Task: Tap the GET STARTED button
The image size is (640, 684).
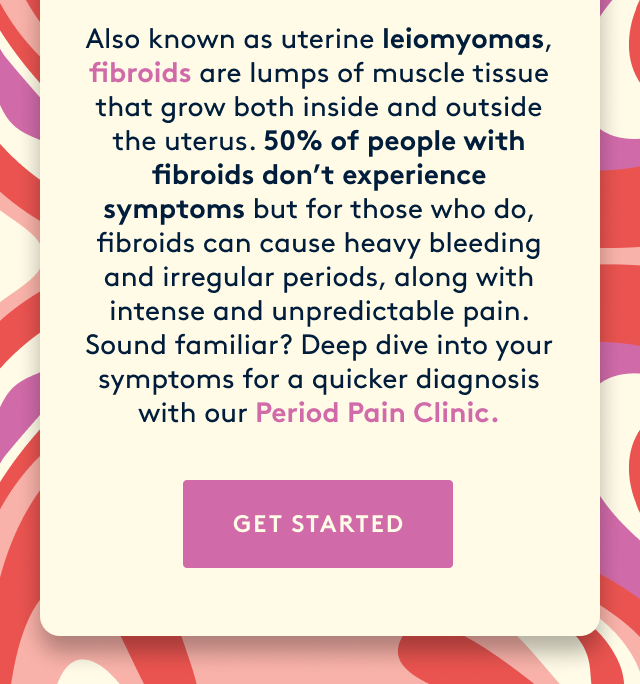Action: click(318, 524)
